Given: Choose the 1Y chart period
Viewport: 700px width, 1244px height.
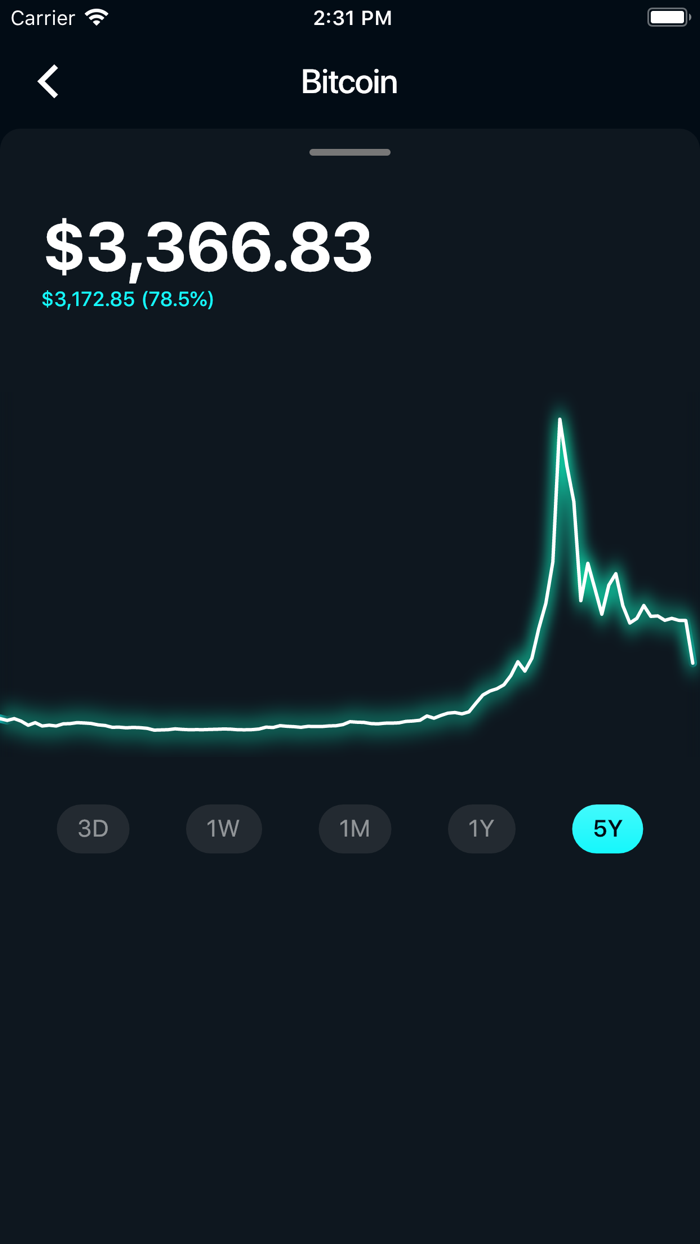Looking at the screenshot, I should coord(482,828).
